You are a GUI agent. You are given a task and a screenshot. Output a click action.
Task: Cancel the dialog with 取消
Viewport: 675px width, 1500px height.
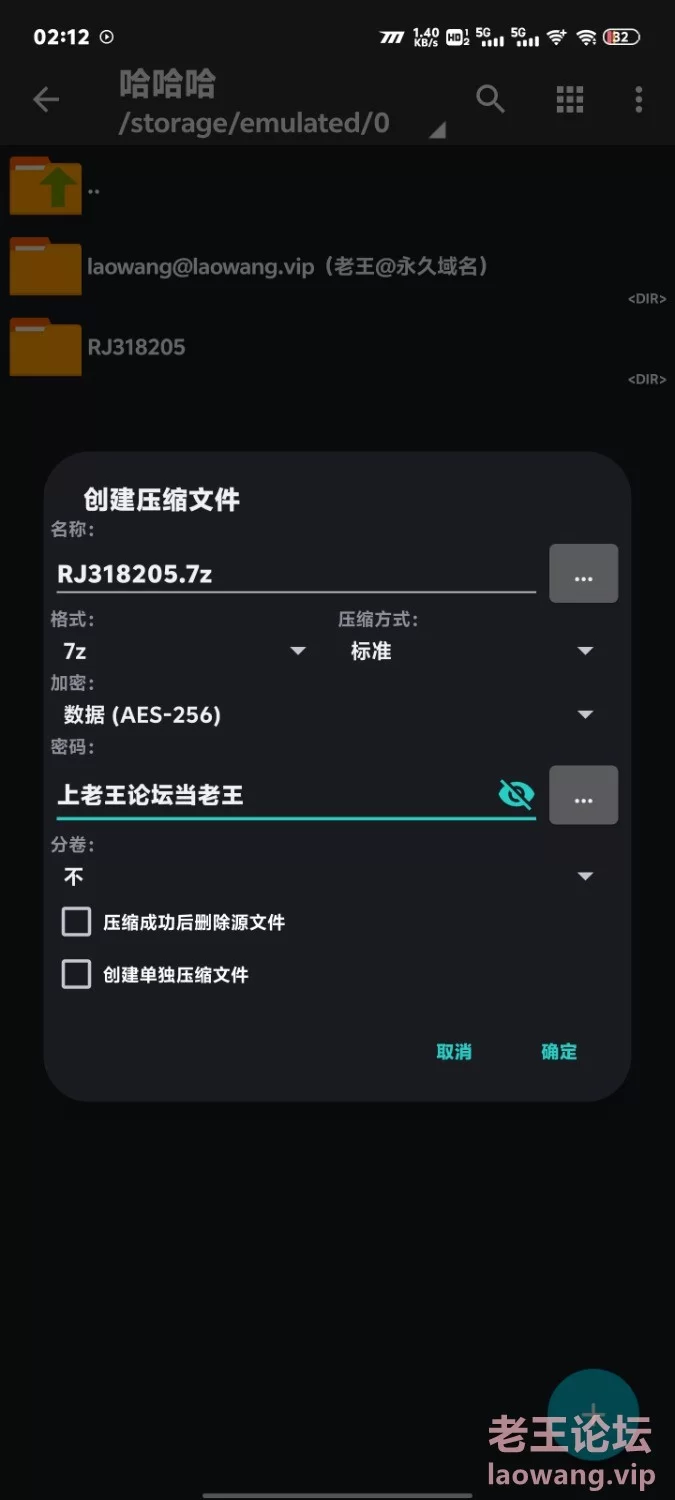pos(454,1052)
